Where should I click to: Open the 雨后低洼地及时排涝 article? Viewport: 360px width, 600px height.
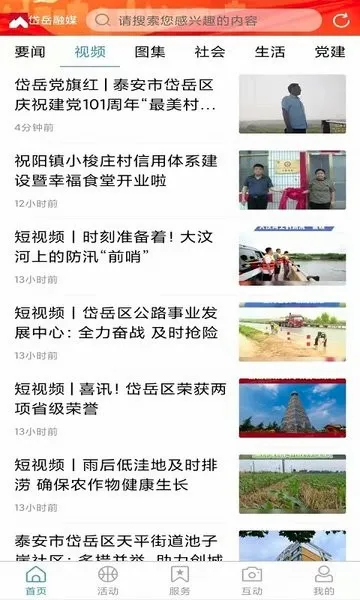point(180,484)
